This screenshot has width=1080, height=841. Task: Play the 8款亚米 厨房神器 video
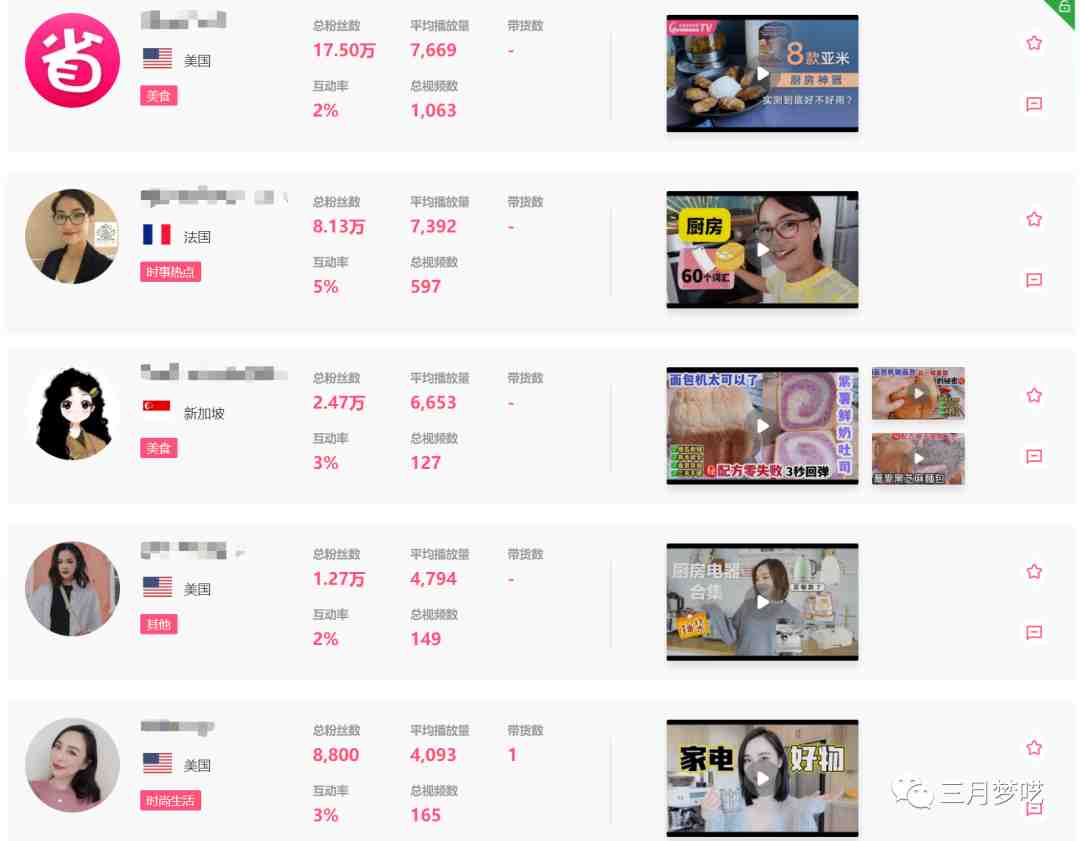click(x=762, y=73)
